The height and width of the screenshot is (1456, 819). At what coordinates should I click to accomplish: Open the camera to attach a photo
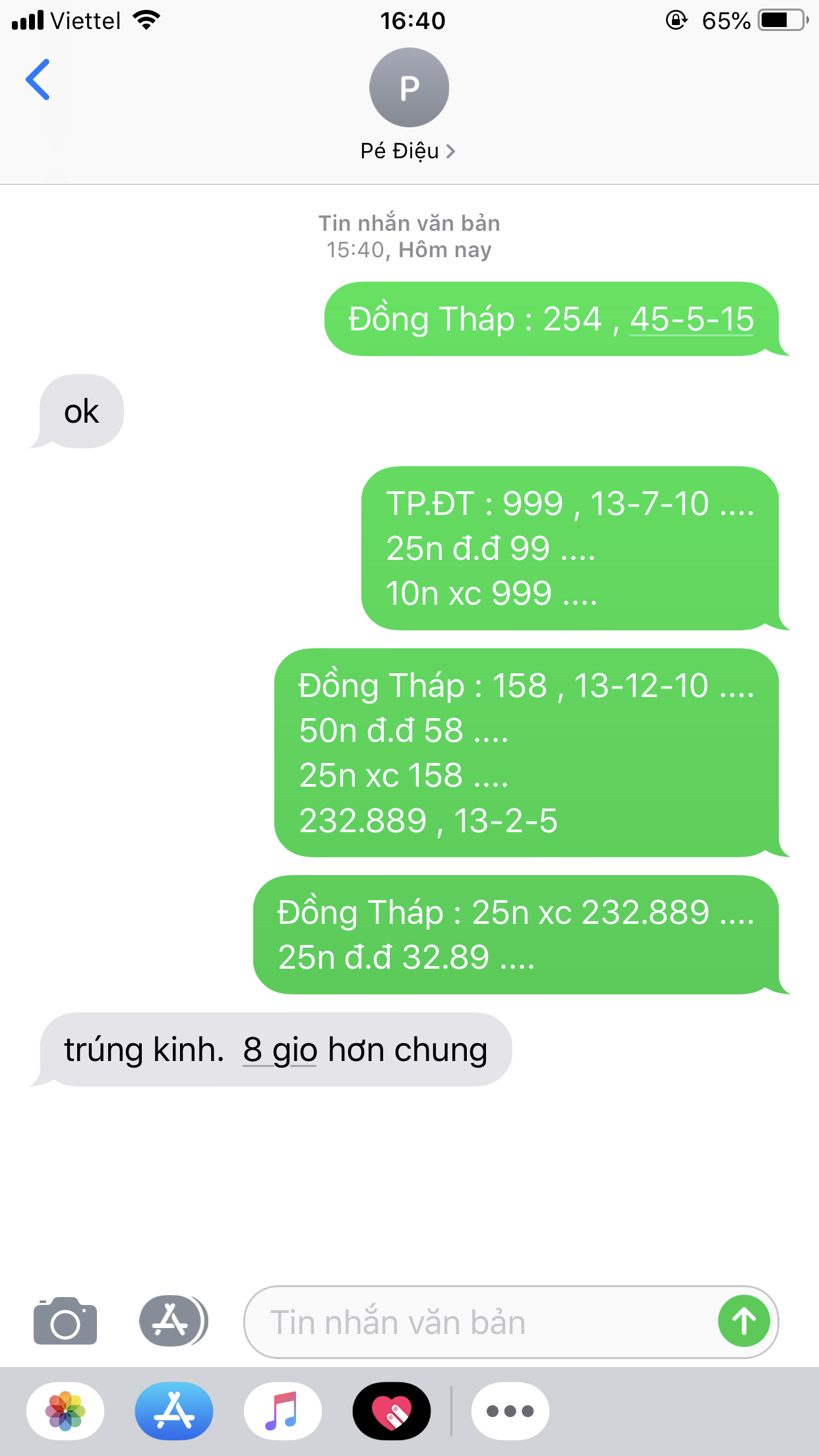(x=65, y=1321)
